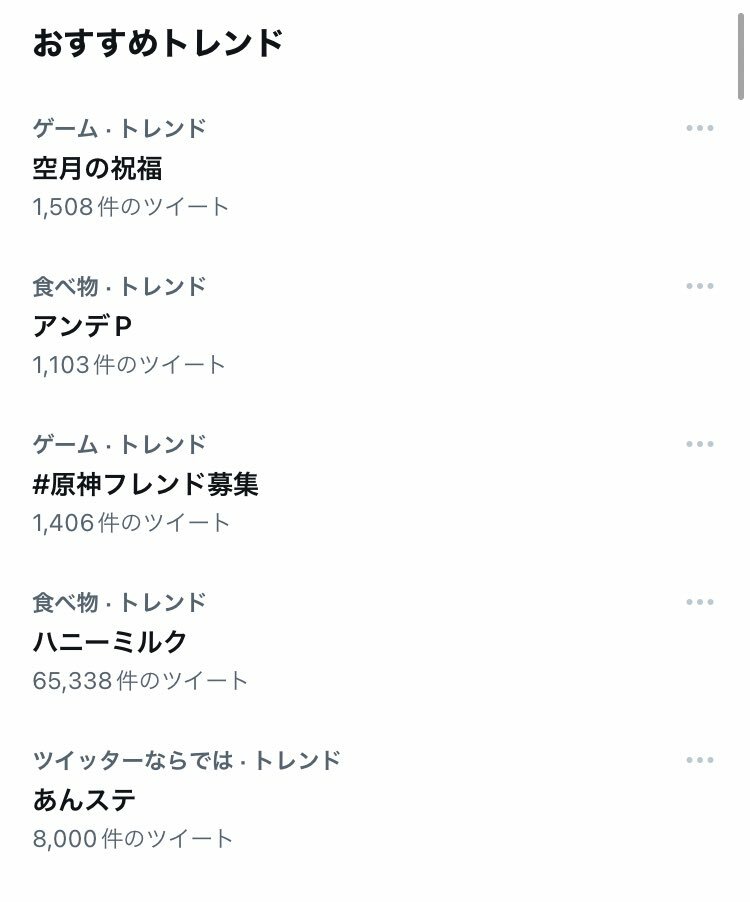Open more options for あんステ
This screenshot has height=902, width=750.
click(700, 760)
